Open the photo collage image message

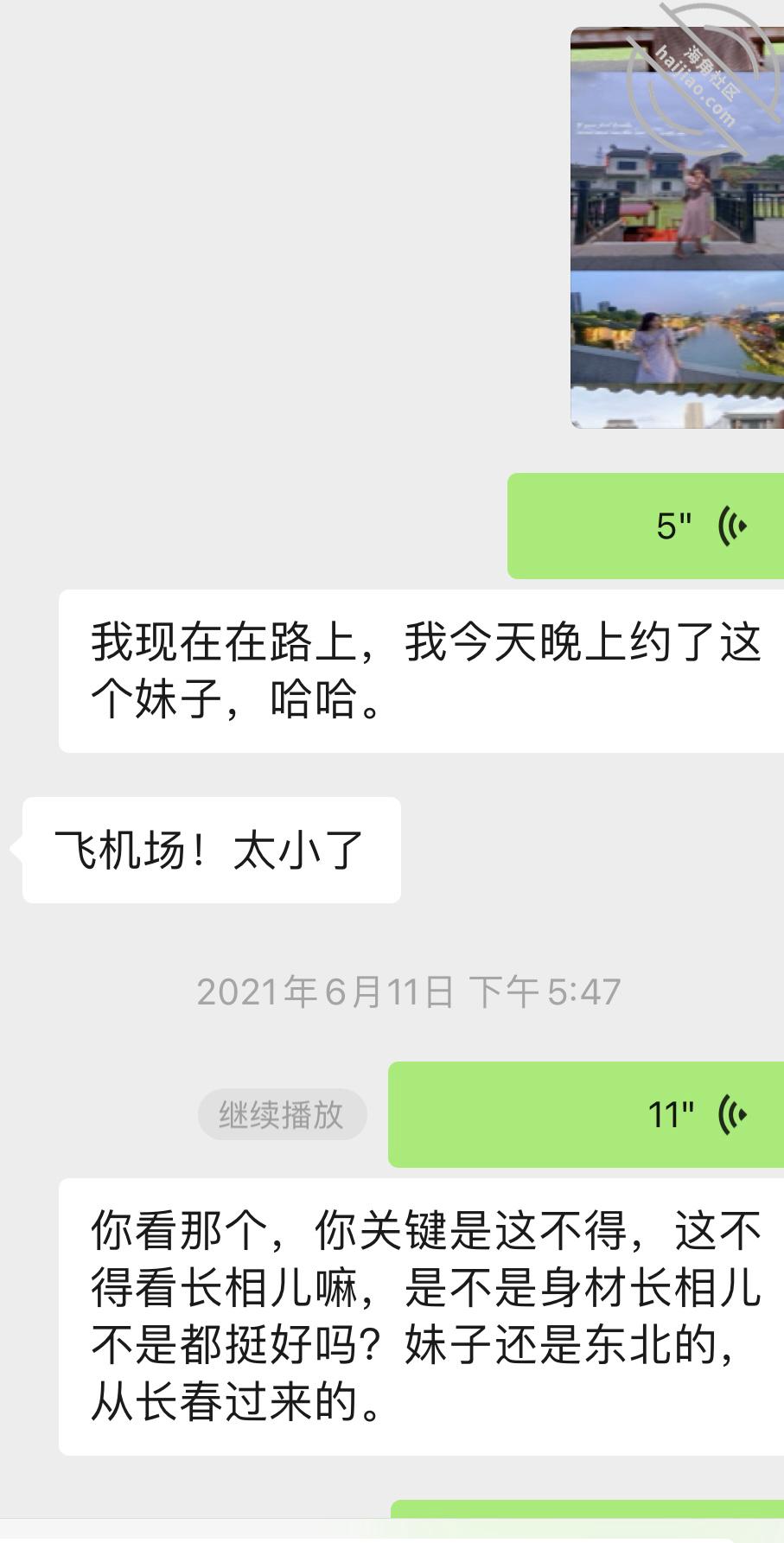[x=677, y=227]
